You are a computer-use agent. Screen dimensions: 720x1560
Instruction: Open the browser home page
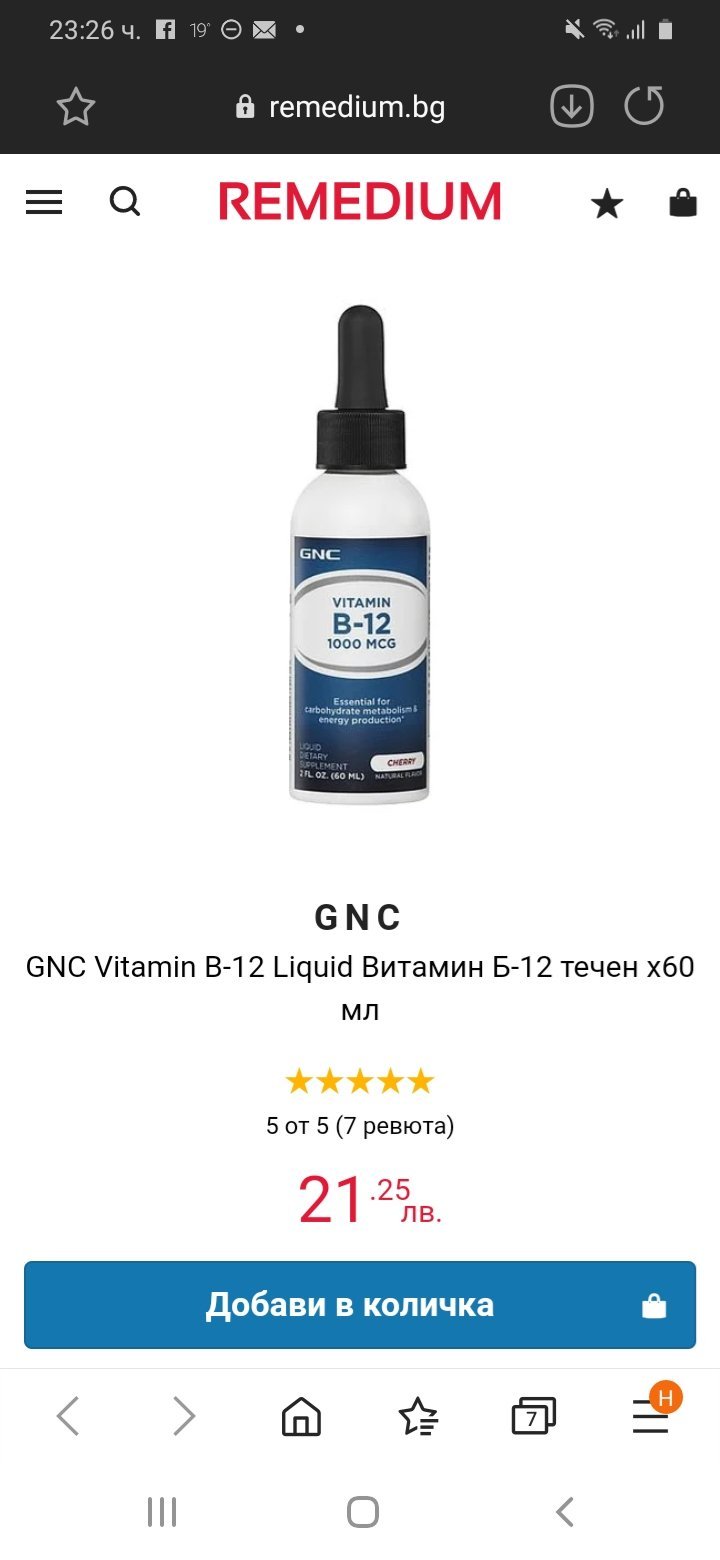point(301,1416)
